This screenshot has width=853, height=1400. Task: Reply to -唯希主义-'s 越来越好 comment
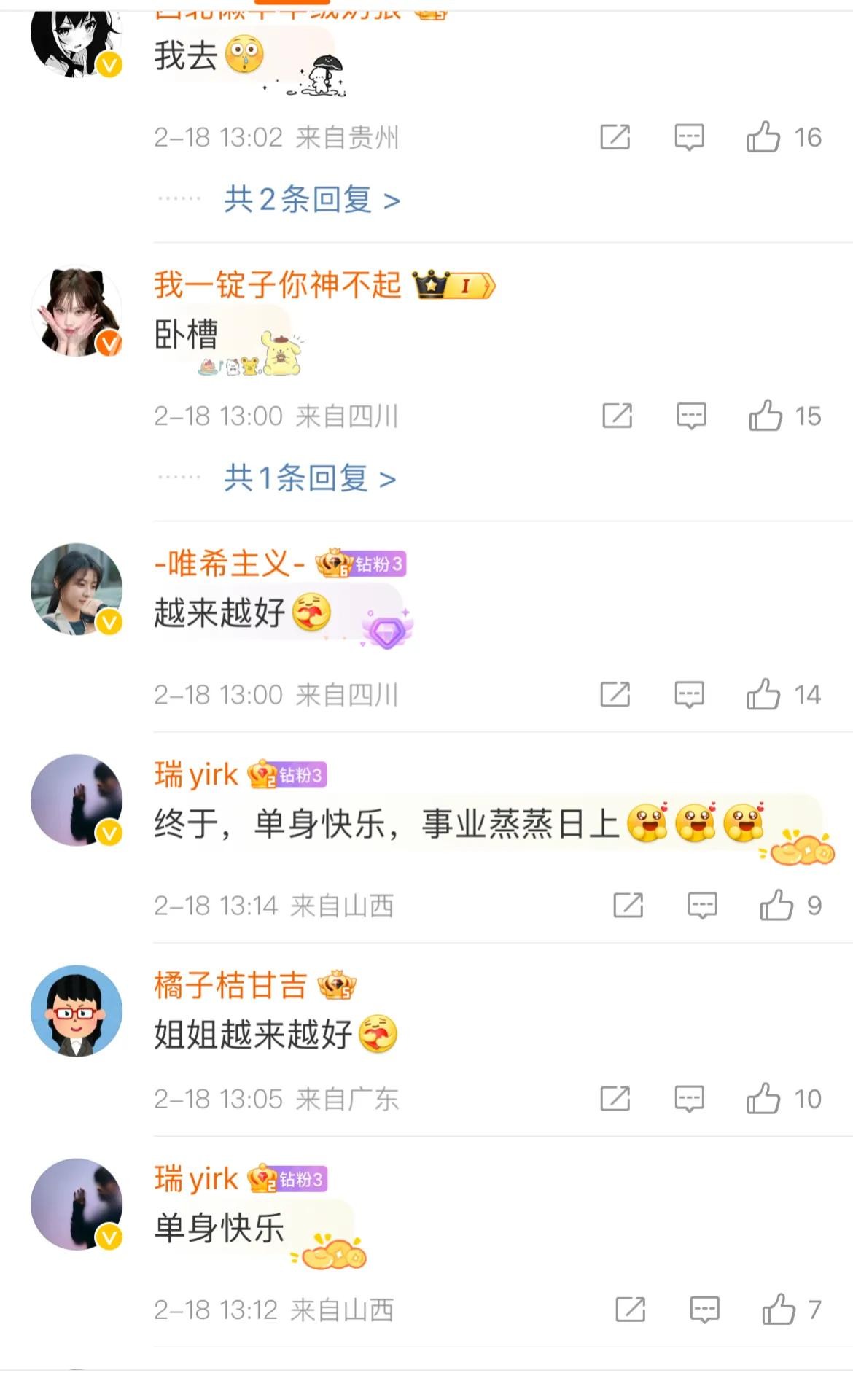tap(689, 694)
